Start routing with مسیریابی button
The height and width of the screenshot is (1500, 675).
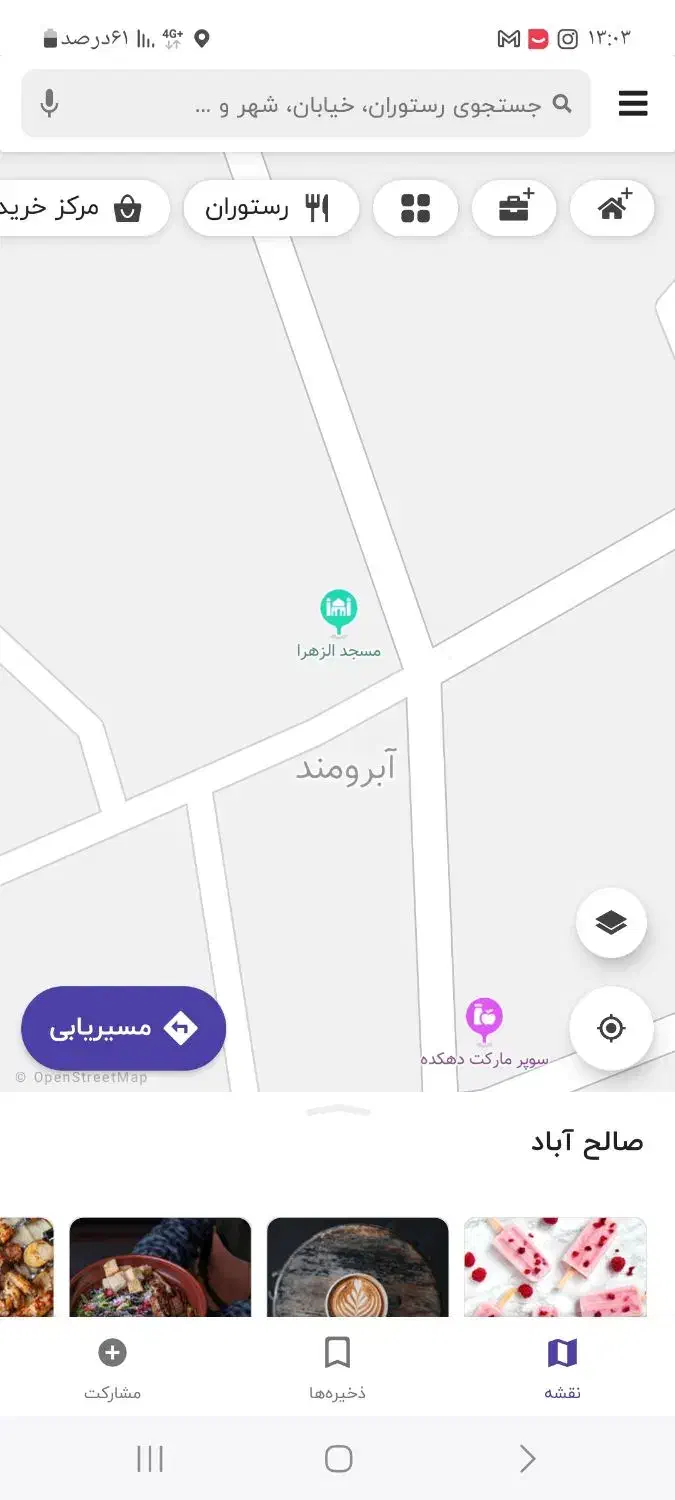coord(124,1028)
